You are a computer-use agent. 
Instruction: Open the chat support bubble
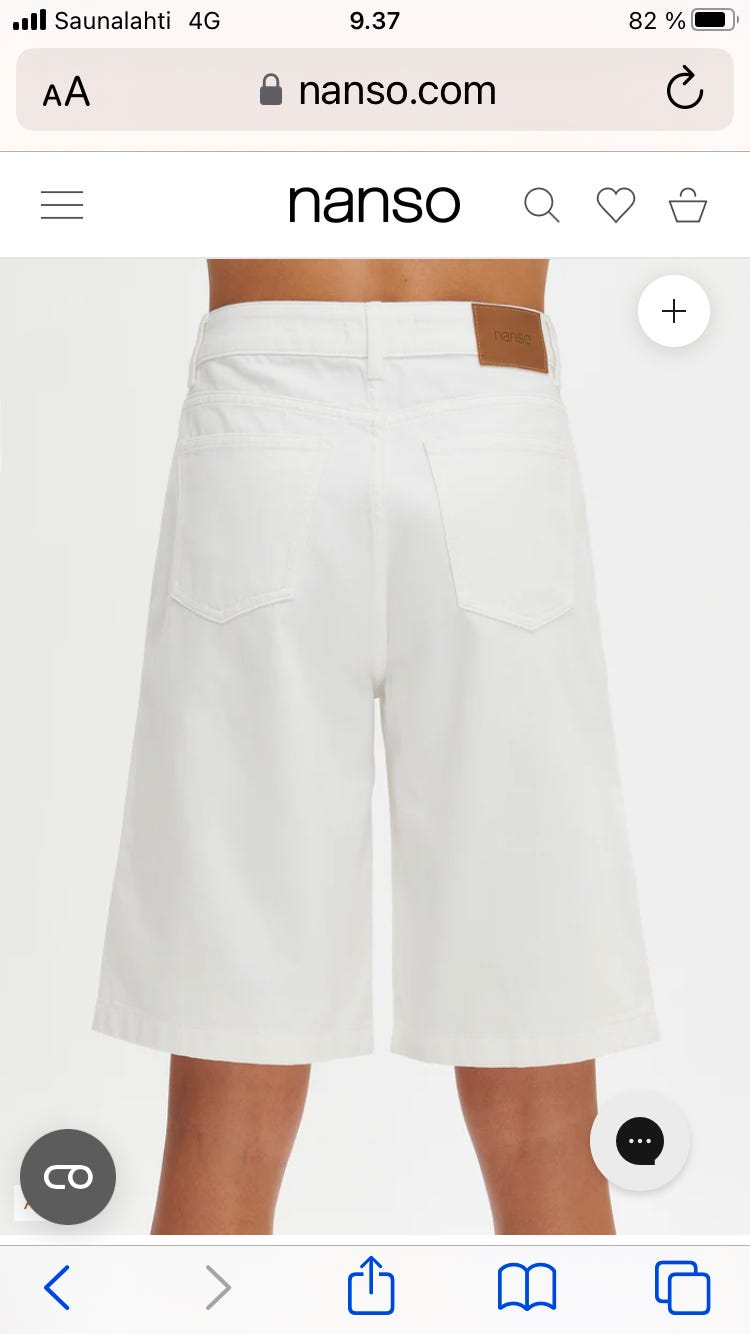click(x=640, y=1141)
